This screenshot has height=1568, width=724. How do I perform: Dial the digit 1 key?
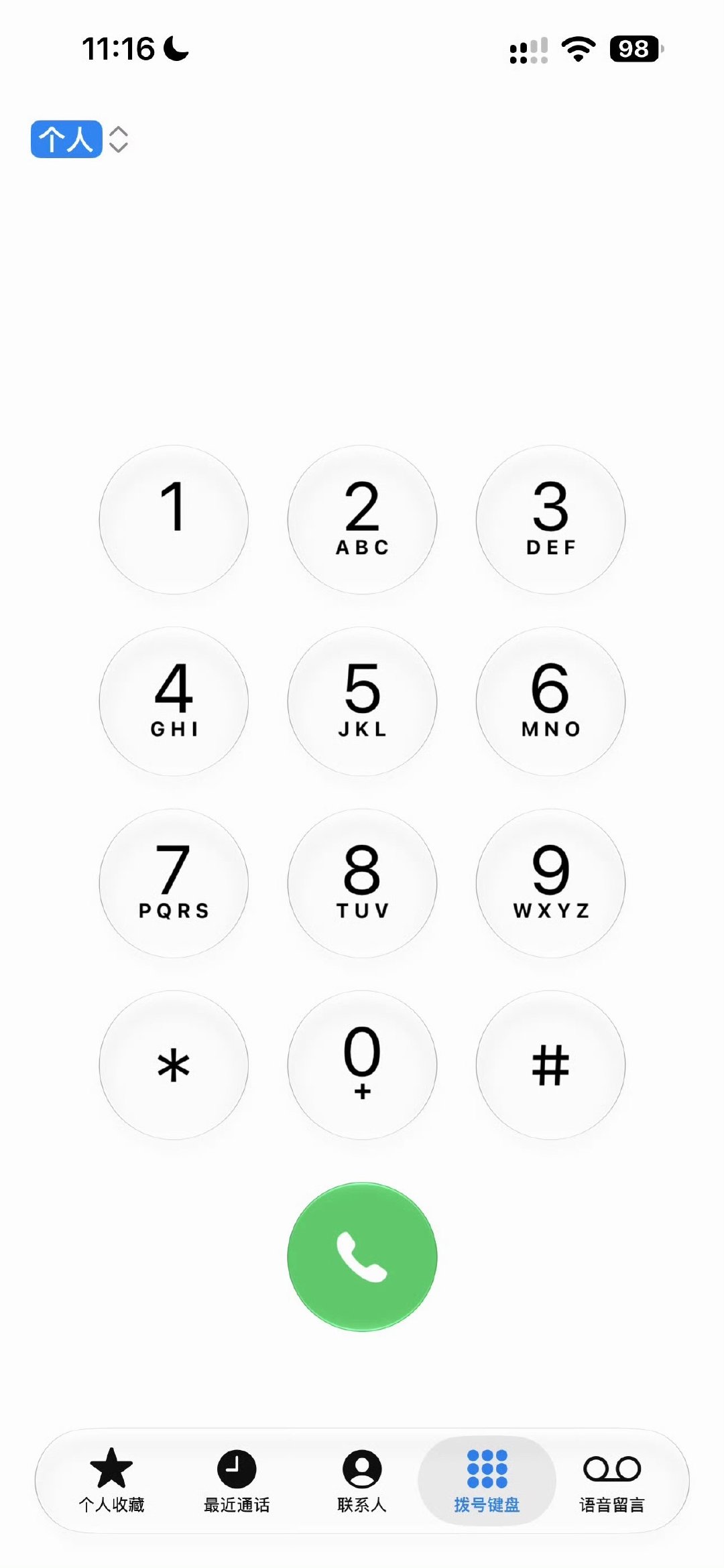tap(174, 519)
